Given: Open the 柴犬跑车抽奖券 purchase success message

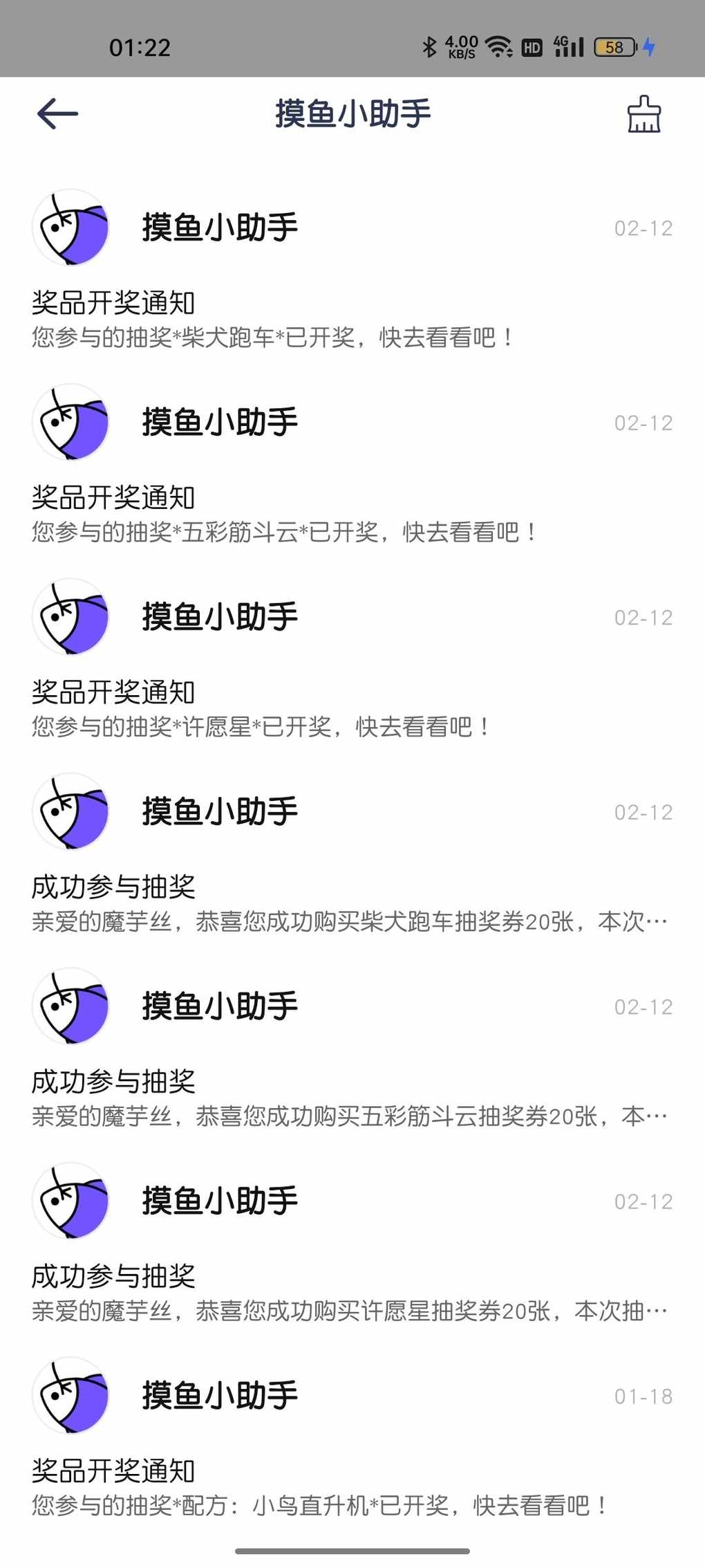Looking at the screenshot, I should point(352,854).
